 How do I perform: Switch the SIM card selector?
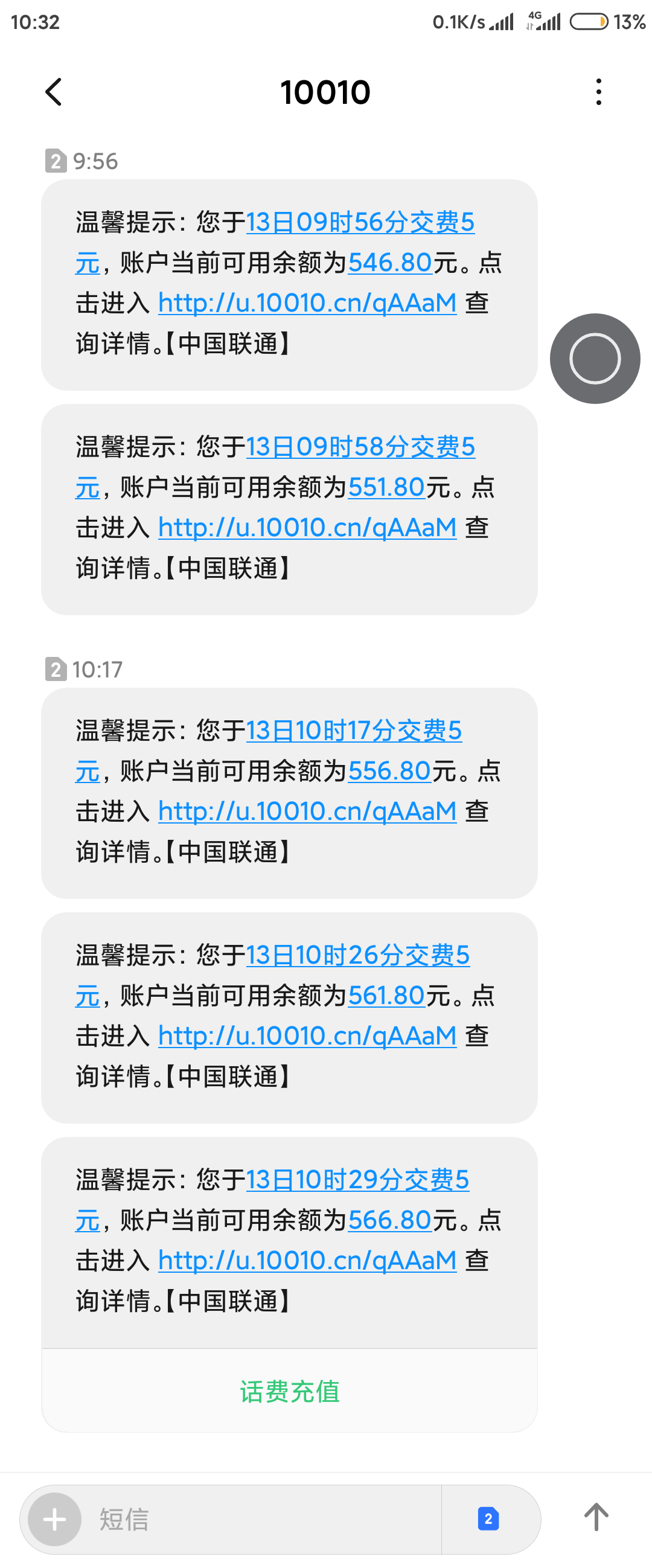point(488,1519)
